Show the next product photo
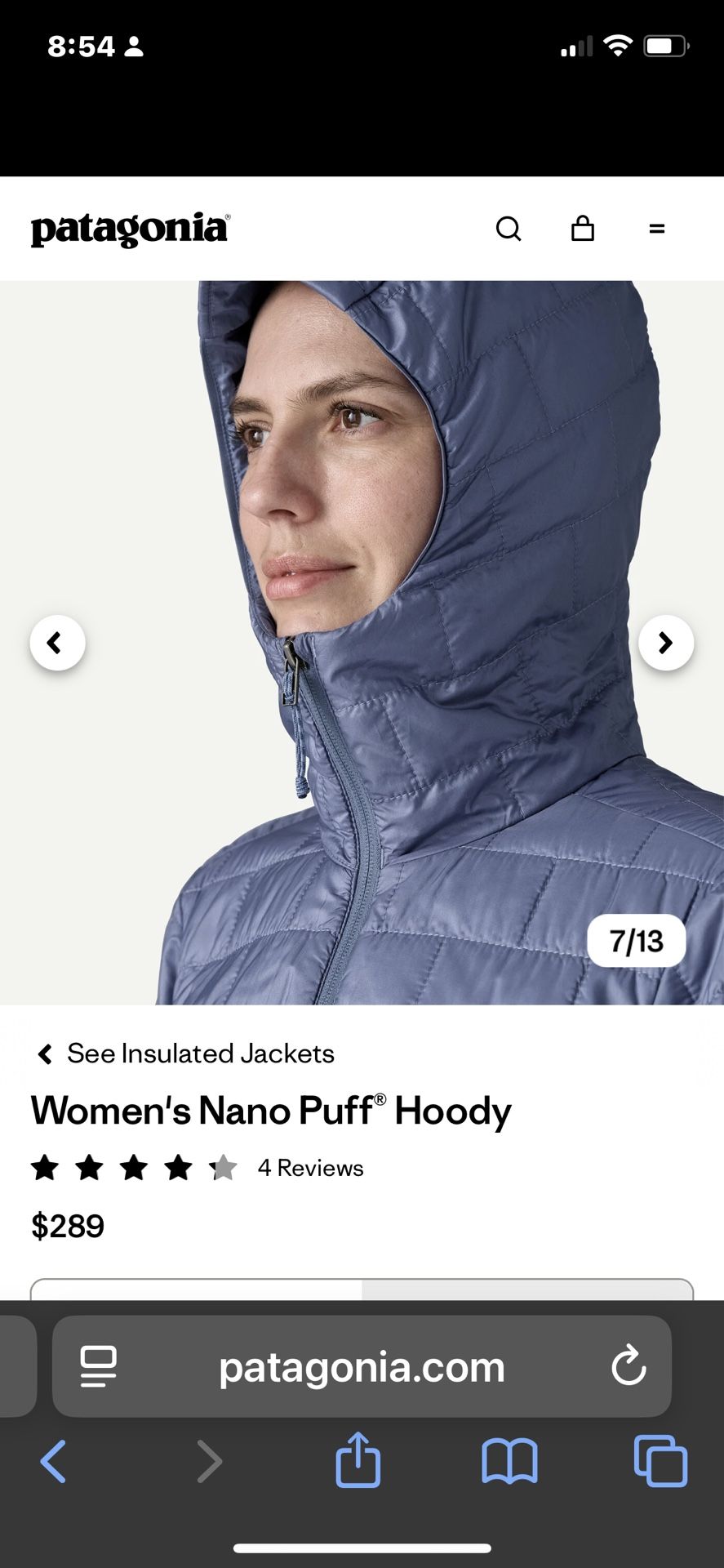 click(x=666, y=643)
